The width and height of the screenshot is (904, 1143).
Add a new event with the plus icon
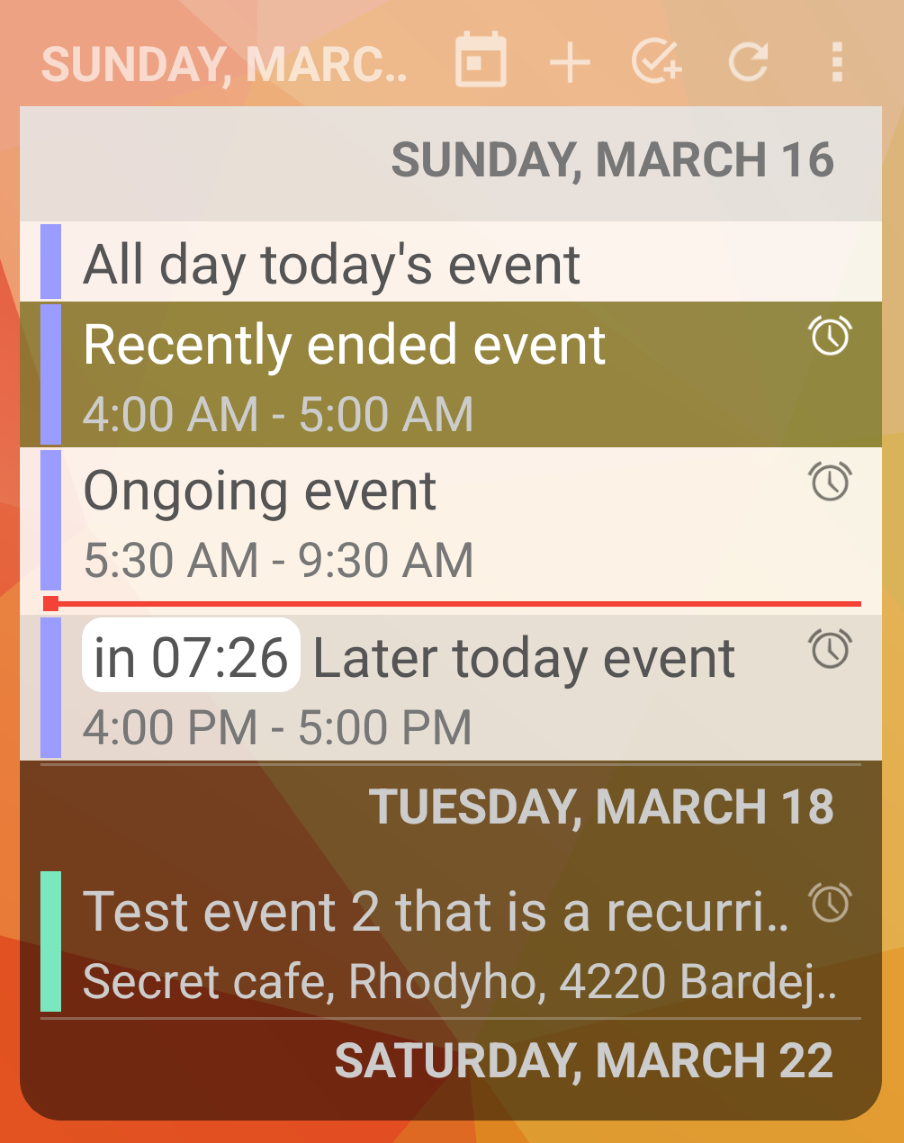point(570,63)
